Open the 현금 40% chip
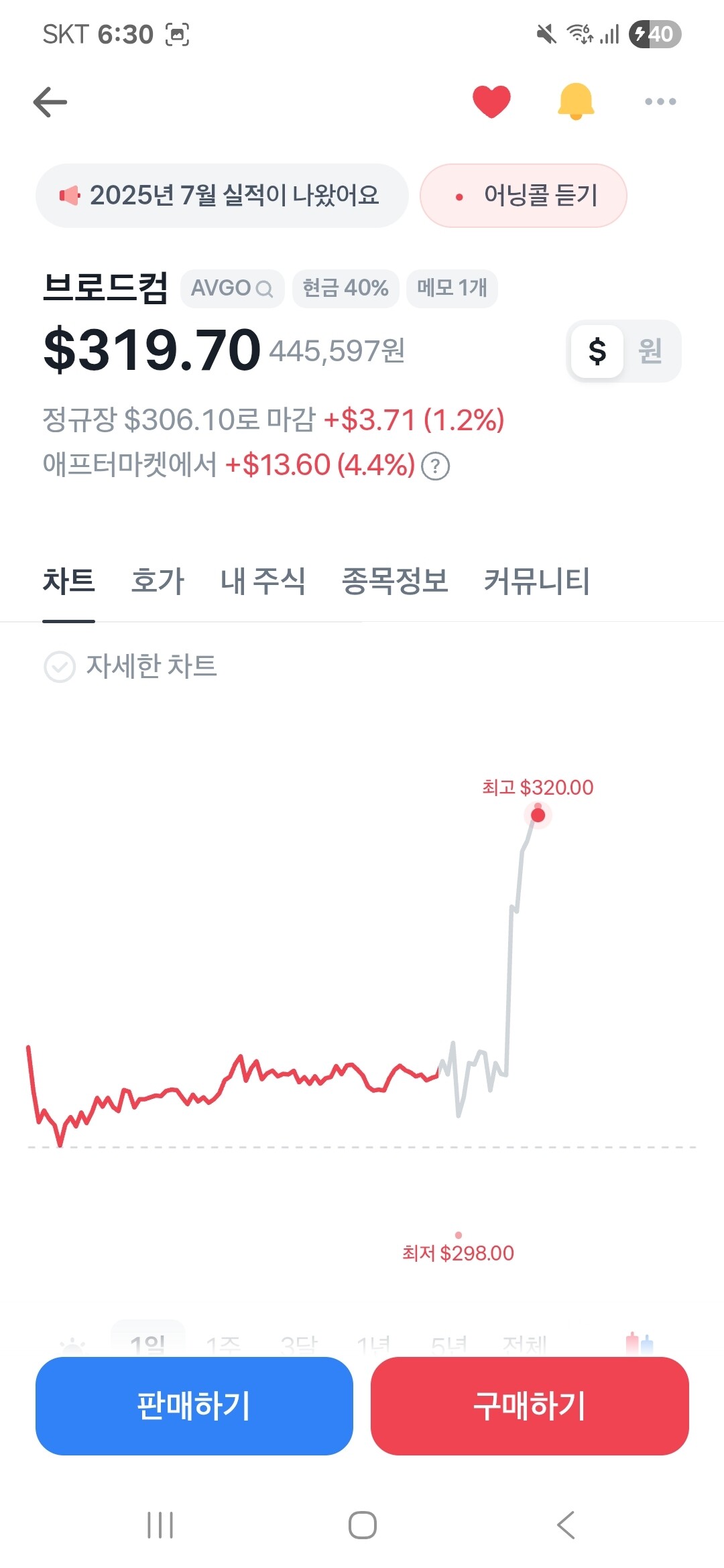 click(x=345, y=288)
